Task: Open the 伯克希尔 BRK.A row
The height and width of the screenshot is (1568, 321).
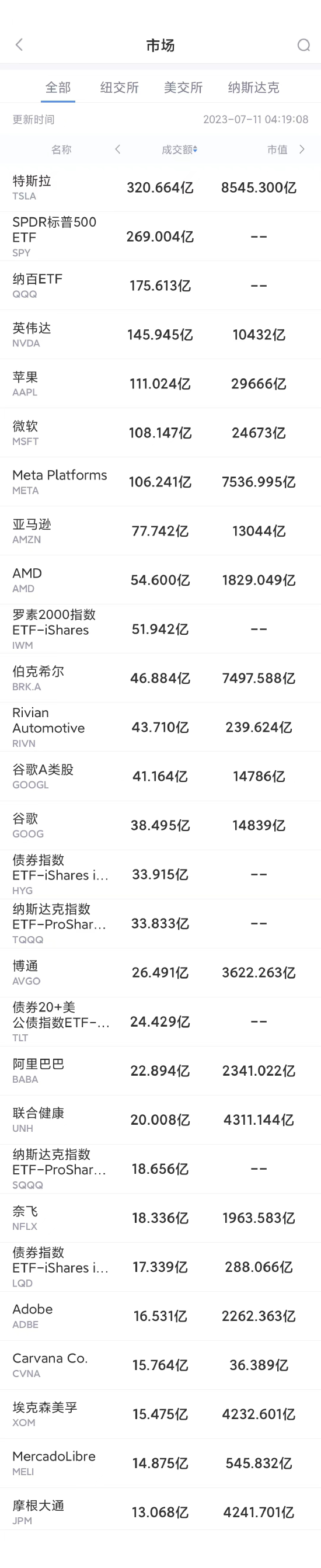Action: coord(160,678)
